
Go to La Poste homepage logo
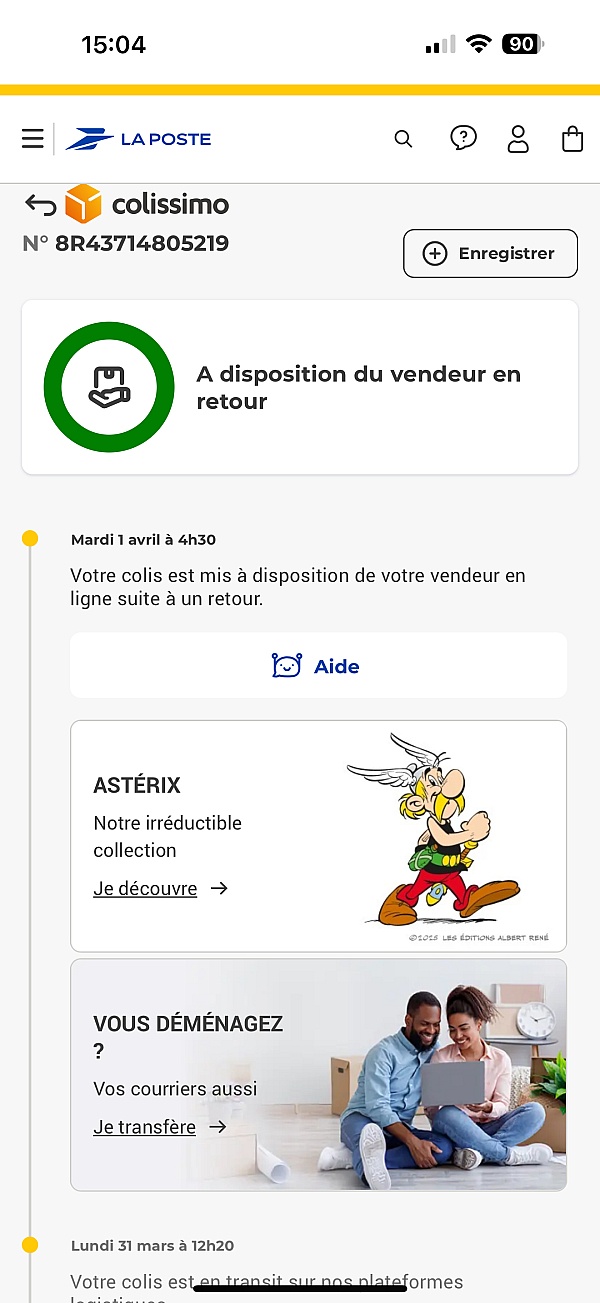point(139,139)
